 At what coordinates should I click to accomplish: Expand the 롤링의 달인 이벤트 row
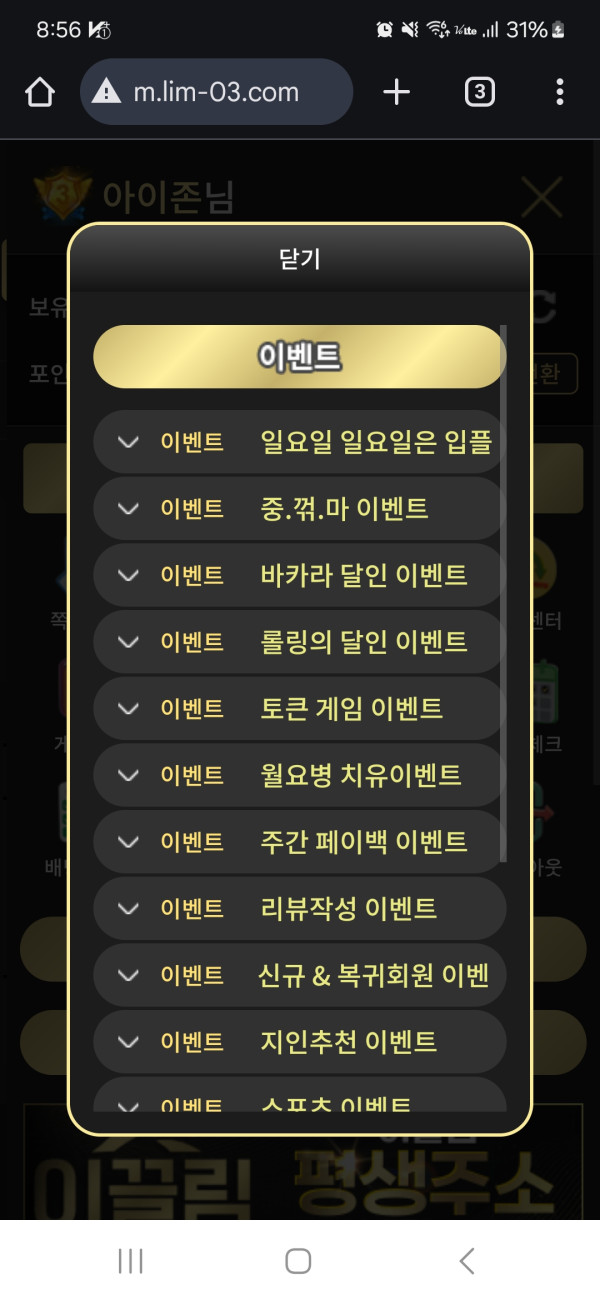coord(299,641)
